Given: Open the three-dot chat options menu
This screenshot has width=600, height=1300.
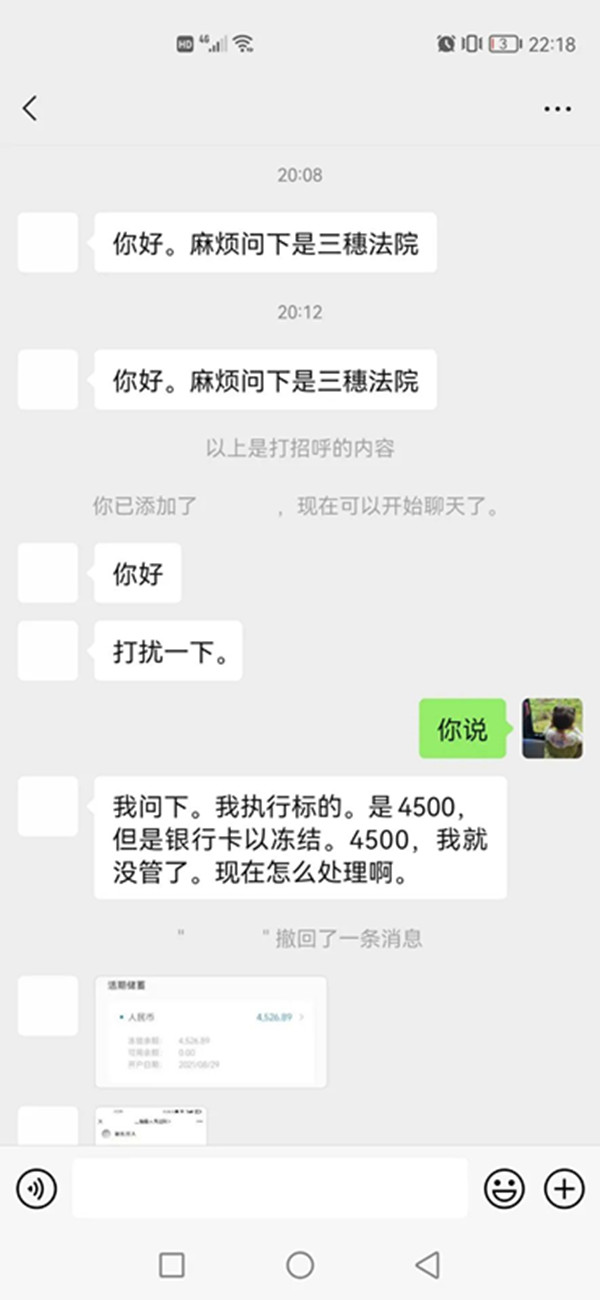Looking at the screenshot, I should [557, 108].
